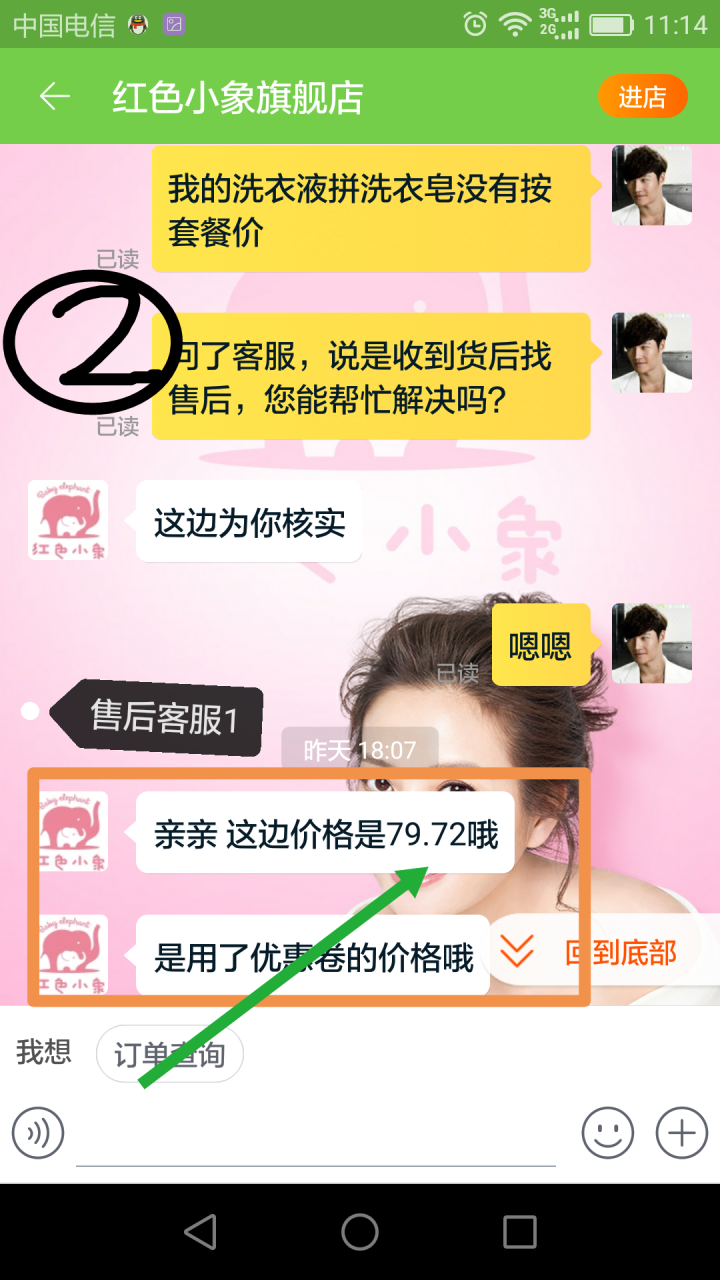Tap the 进店 button to enter the store
This screenshot has width=720, height=1280.
[x=642, y=97]
